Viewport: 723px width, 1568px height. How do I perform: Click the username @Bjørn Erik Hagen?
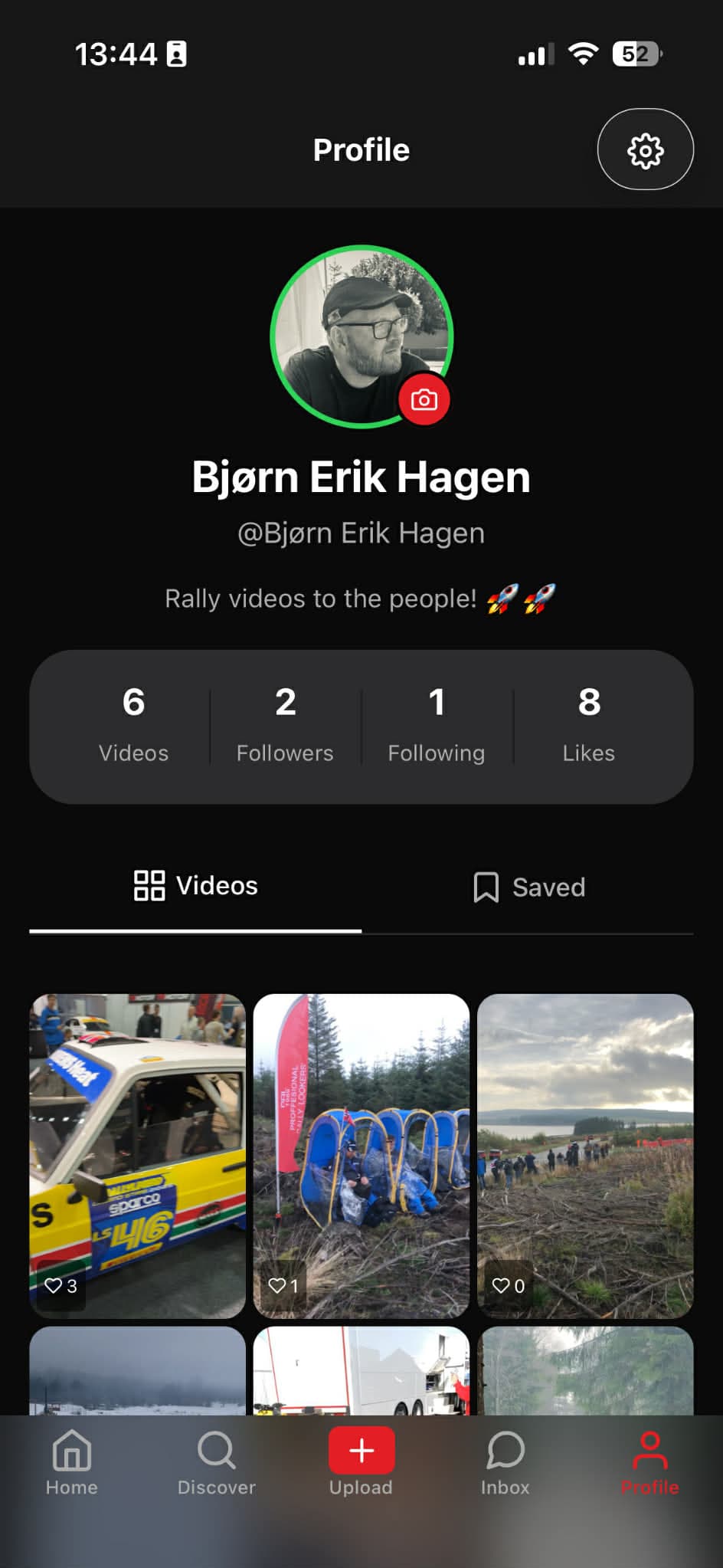[x=361, y=532]
